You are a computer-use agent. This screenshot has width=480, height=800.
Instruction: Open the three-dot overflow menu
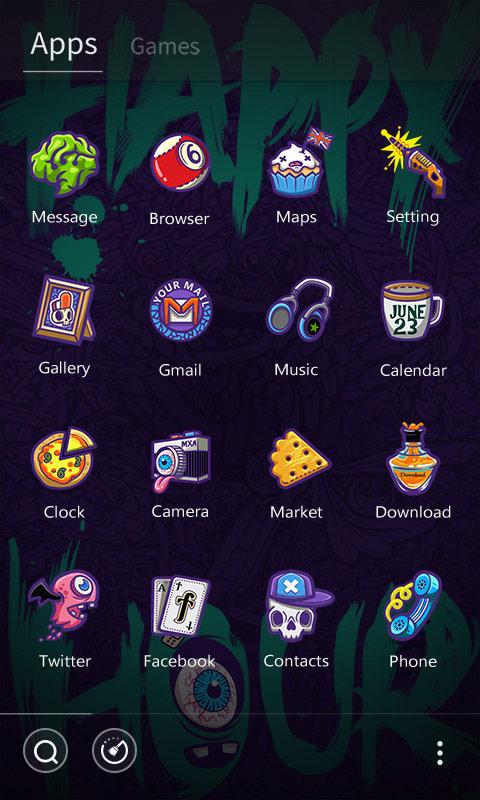pyautogui.click(x=440, y=753)
